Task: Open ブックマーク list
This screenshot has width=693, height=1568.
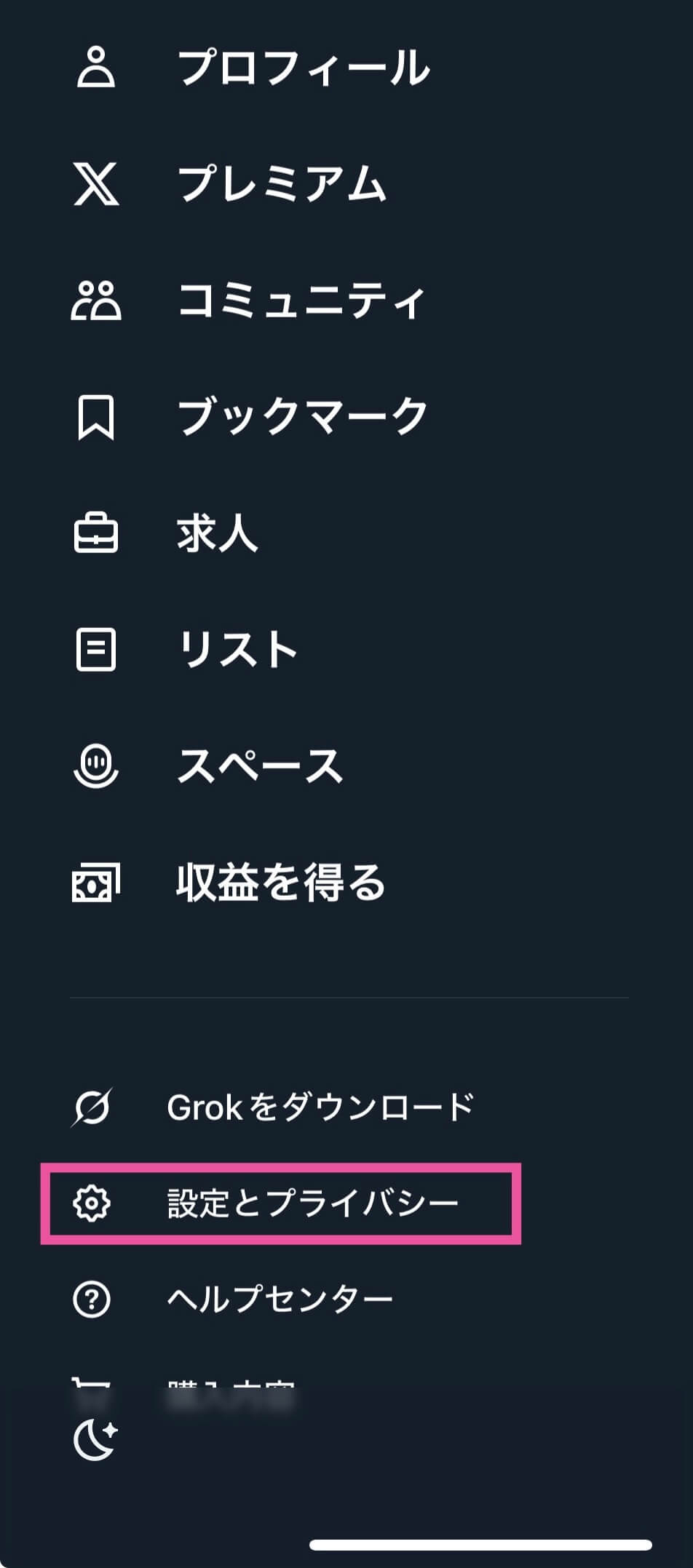Action: (303, 416)
